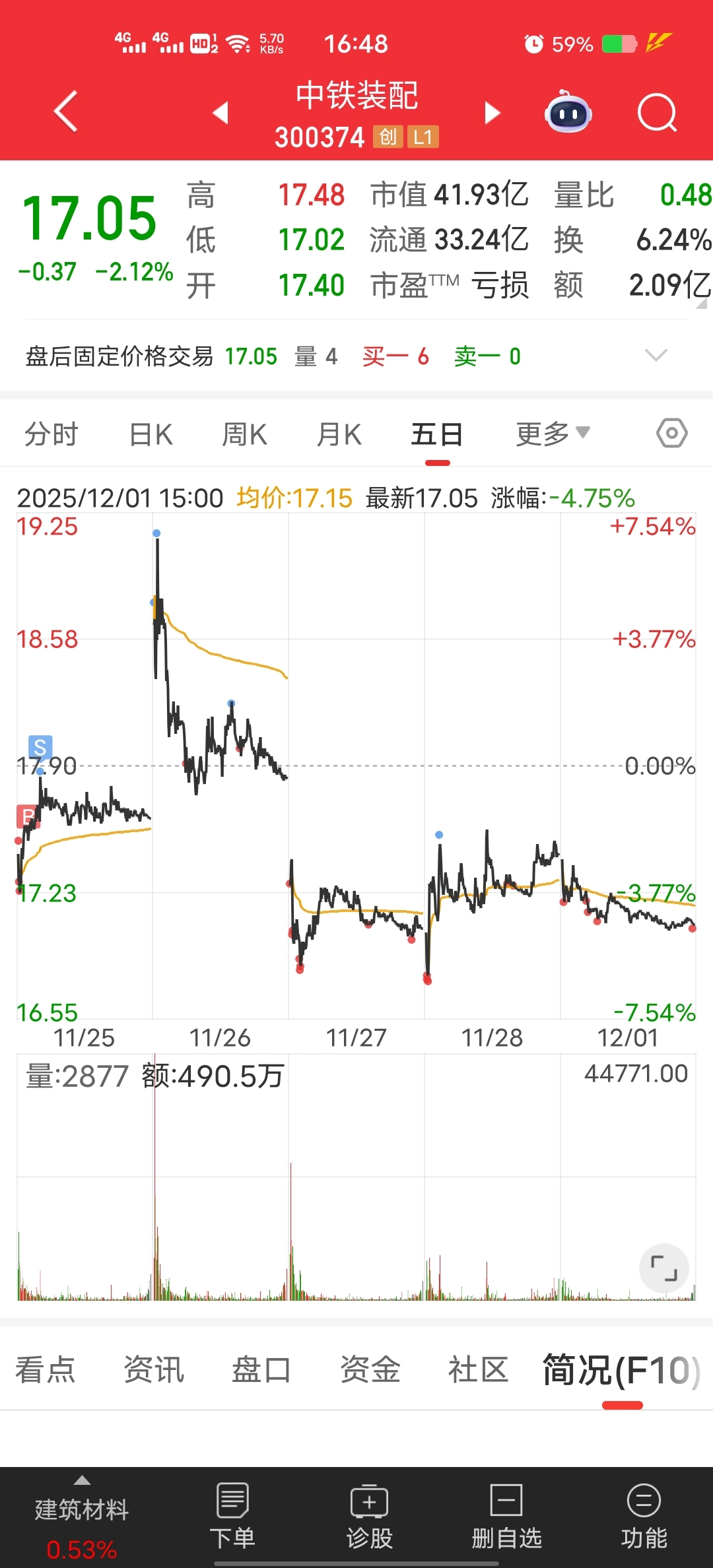Switch to the 分时 chart tab
The width and height of the screenshot is (713, 1568).
tap(51, 435)
